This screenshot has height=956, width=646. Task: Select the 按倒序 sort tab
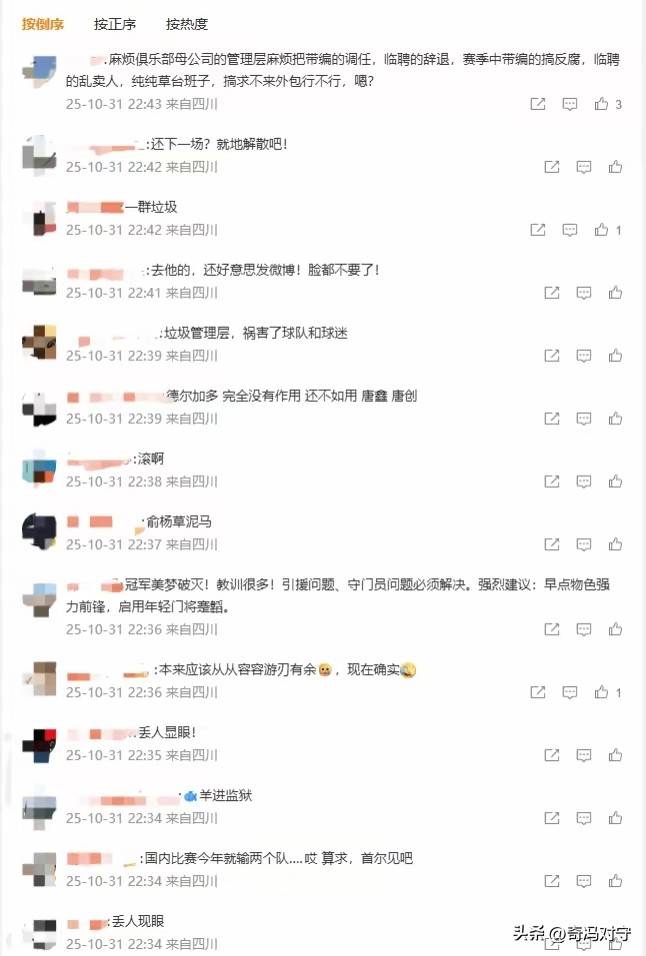[43, 24]
